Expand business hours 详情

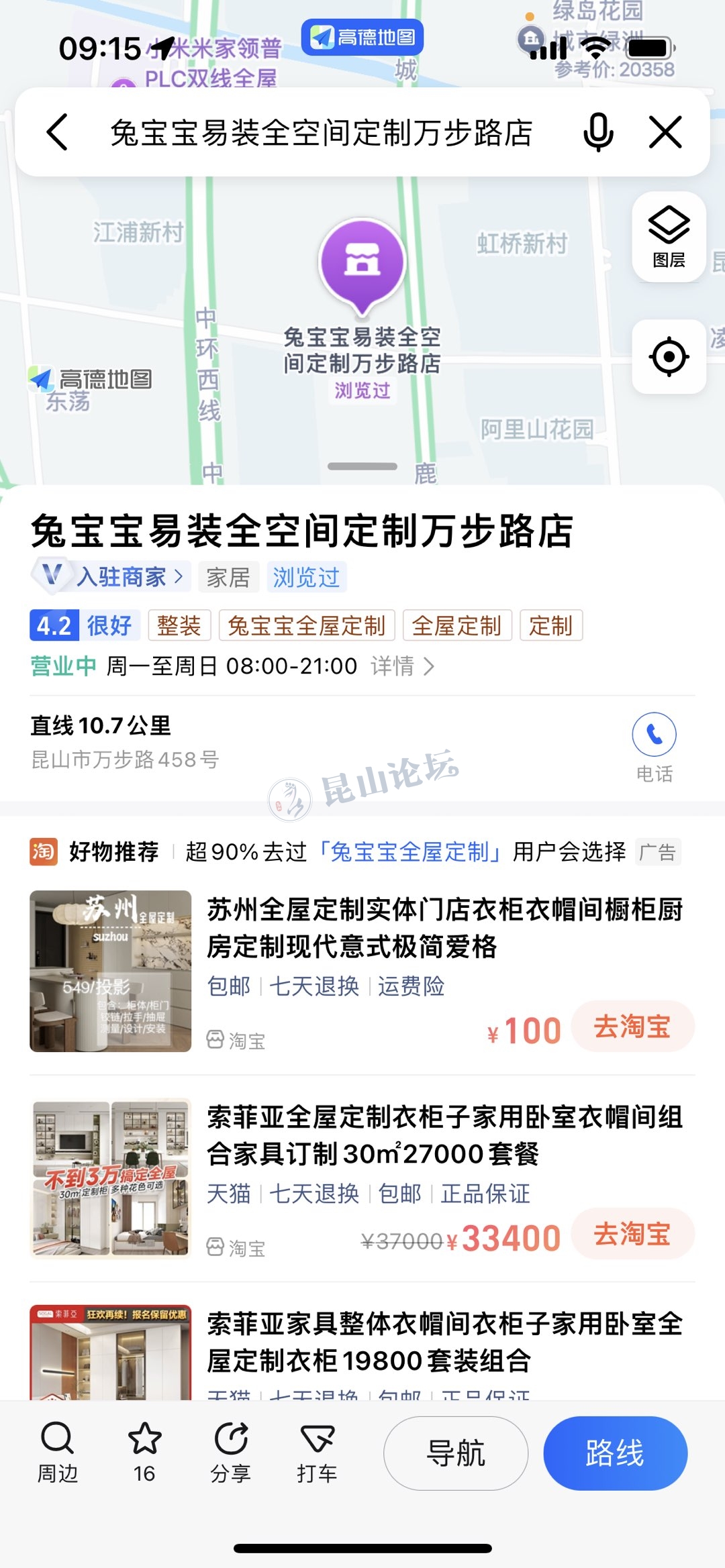[x=403, y=666]
